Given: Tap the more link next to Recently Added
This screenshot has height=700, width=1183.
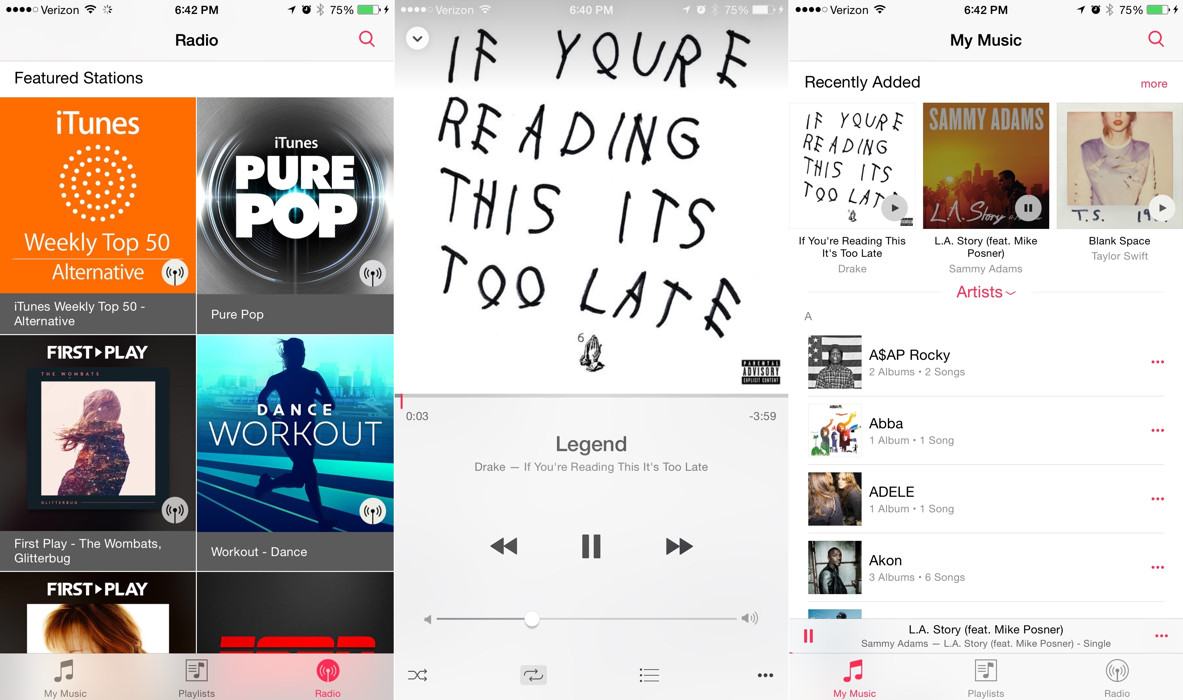Looking at the screenshot, I should coord(1153,84).
